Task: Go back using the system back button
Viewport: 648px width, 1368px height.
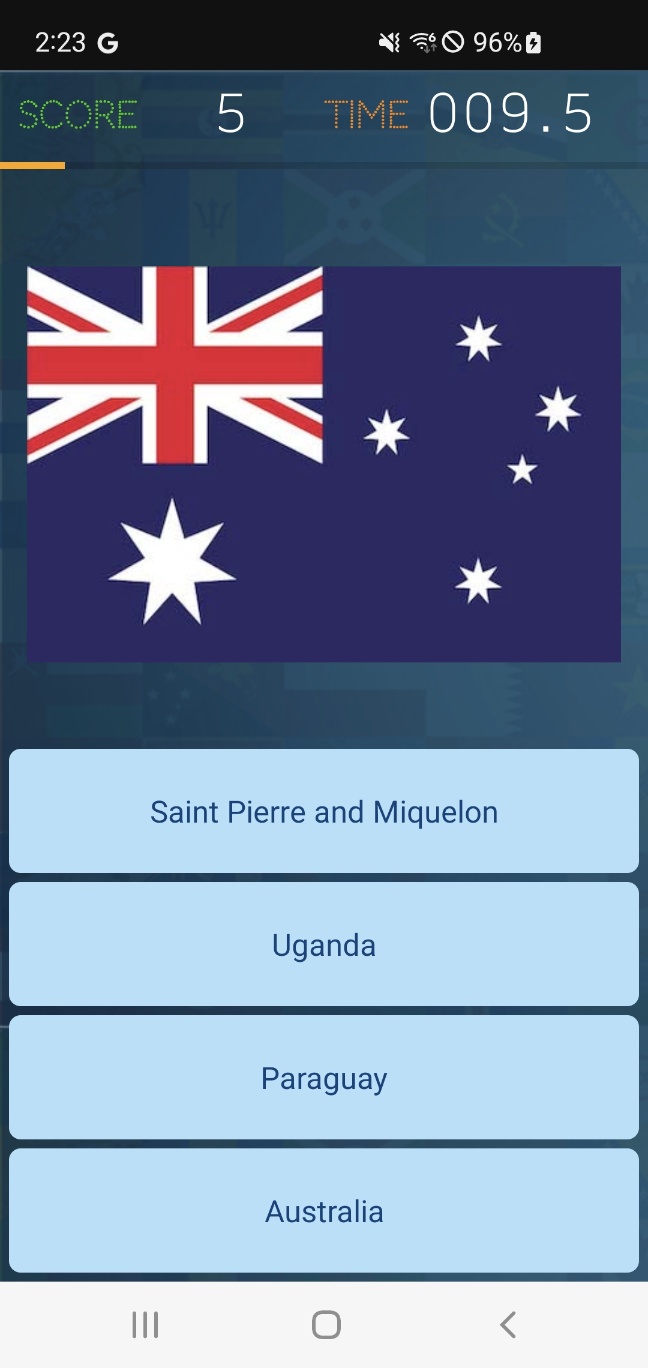Action: 507,1325
